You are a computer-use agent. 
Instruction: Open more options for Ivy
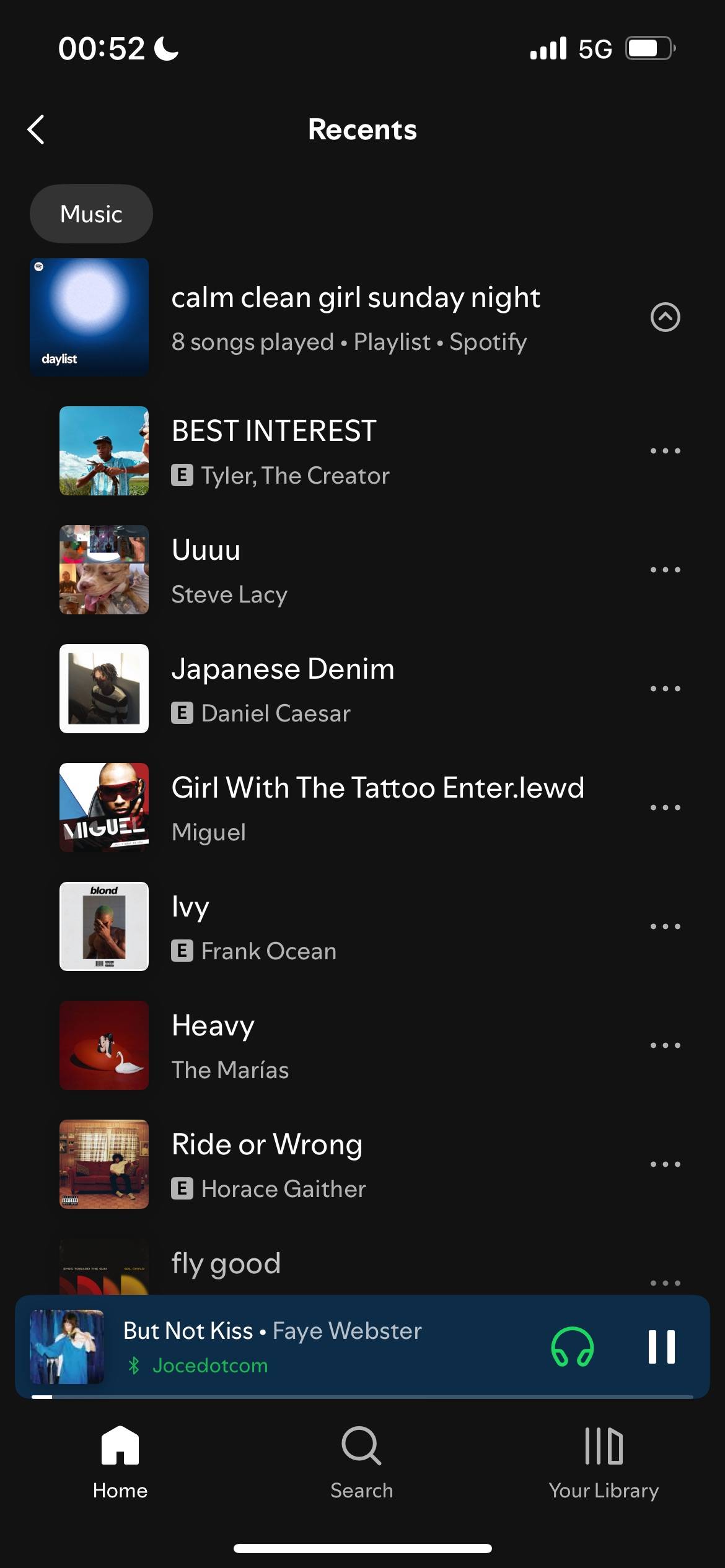coord(666,926)
